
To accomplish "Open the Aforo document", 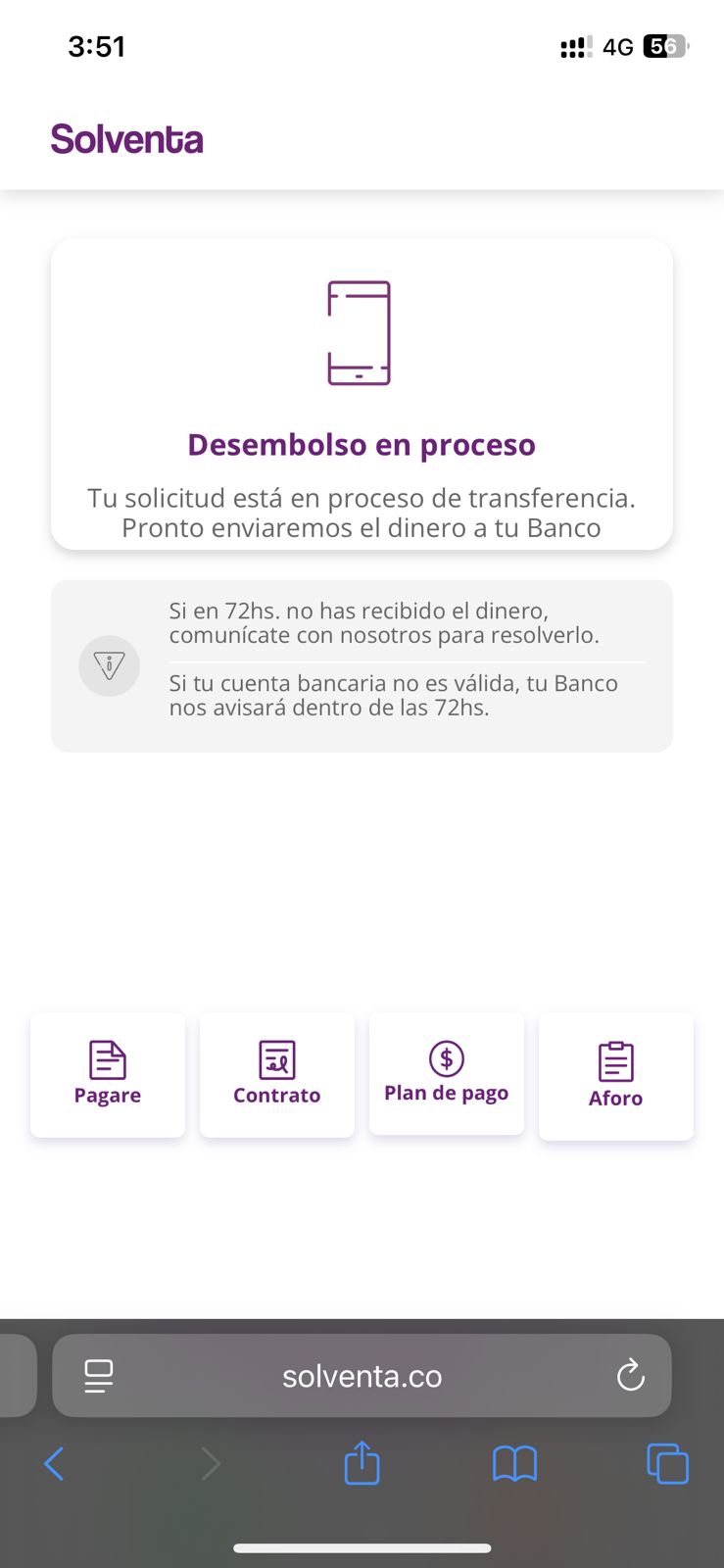I will click(616, 1075).
